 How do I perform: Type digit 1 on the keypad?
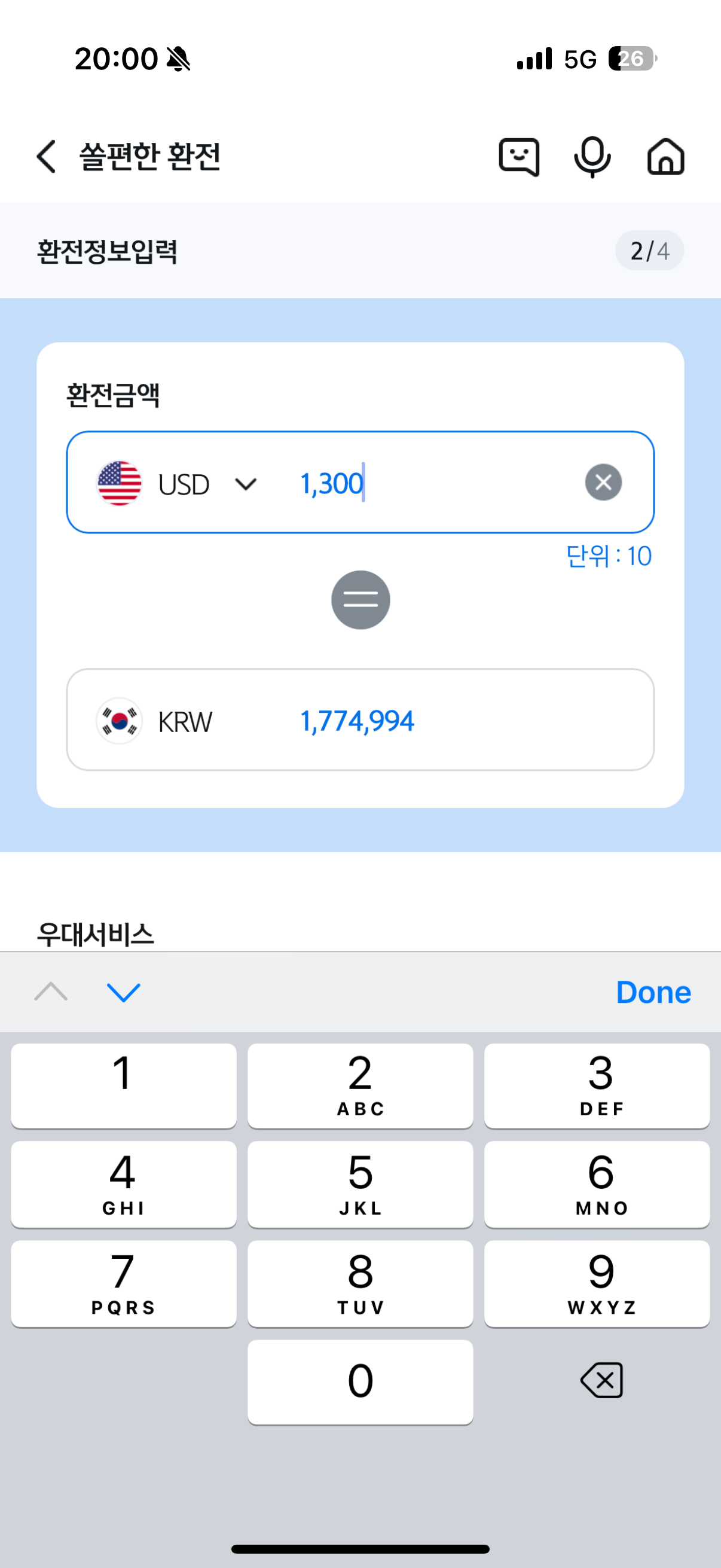[x=124, y=1085]
